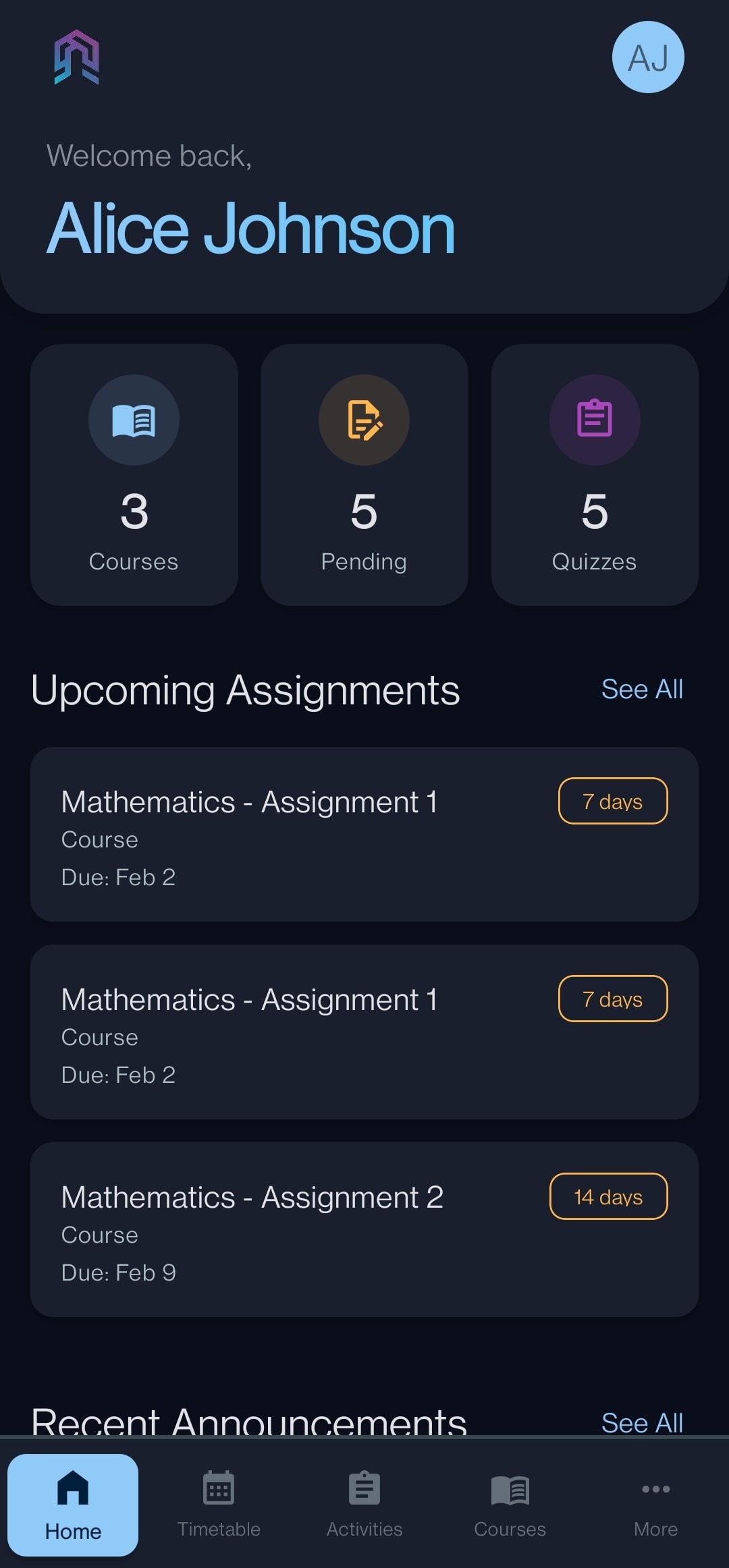This screenshot has width=729, height=1568.
Task: Open the 5 Quizzes stat card
Action: coord(595,475)
